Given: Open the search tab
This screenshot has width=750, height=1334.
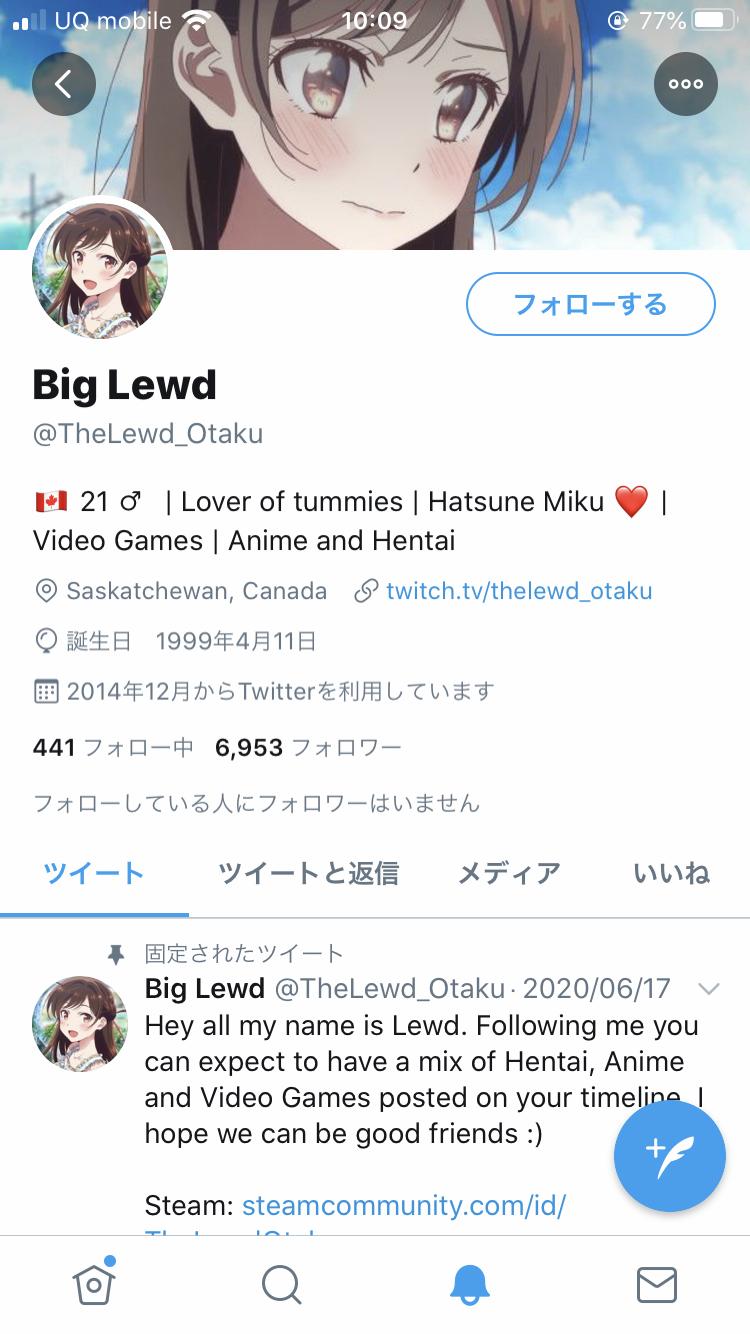Looking at the screenshot, I should pyautogui.click(x=281, y=1284).
